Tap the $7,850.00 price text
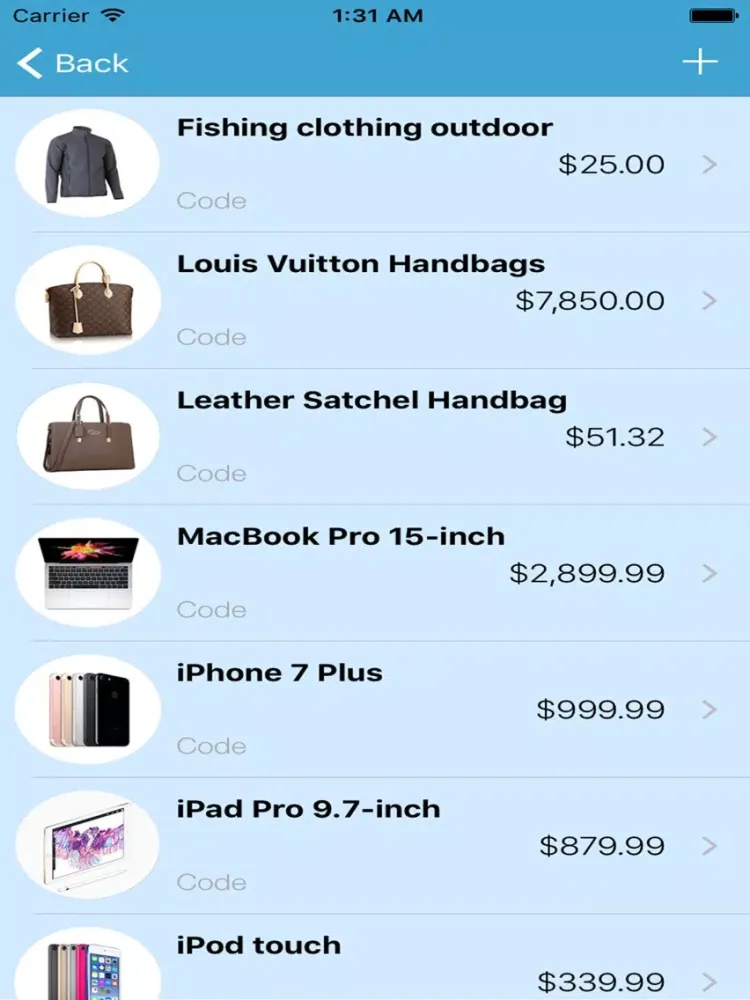This screenshot has height=1000, width=750. coord(588,300)
